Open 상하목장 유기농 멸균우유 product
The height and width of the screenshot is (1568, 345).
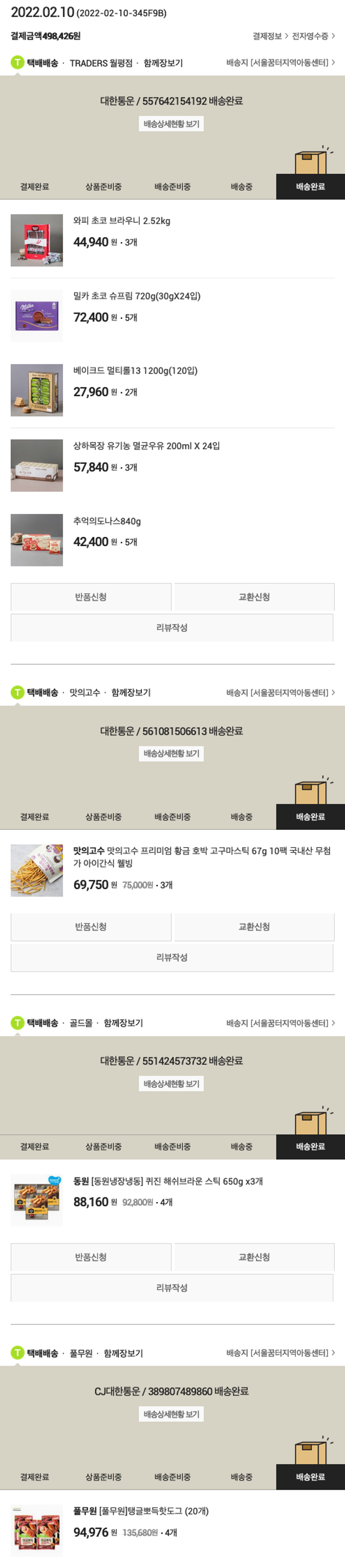(146, 446)
